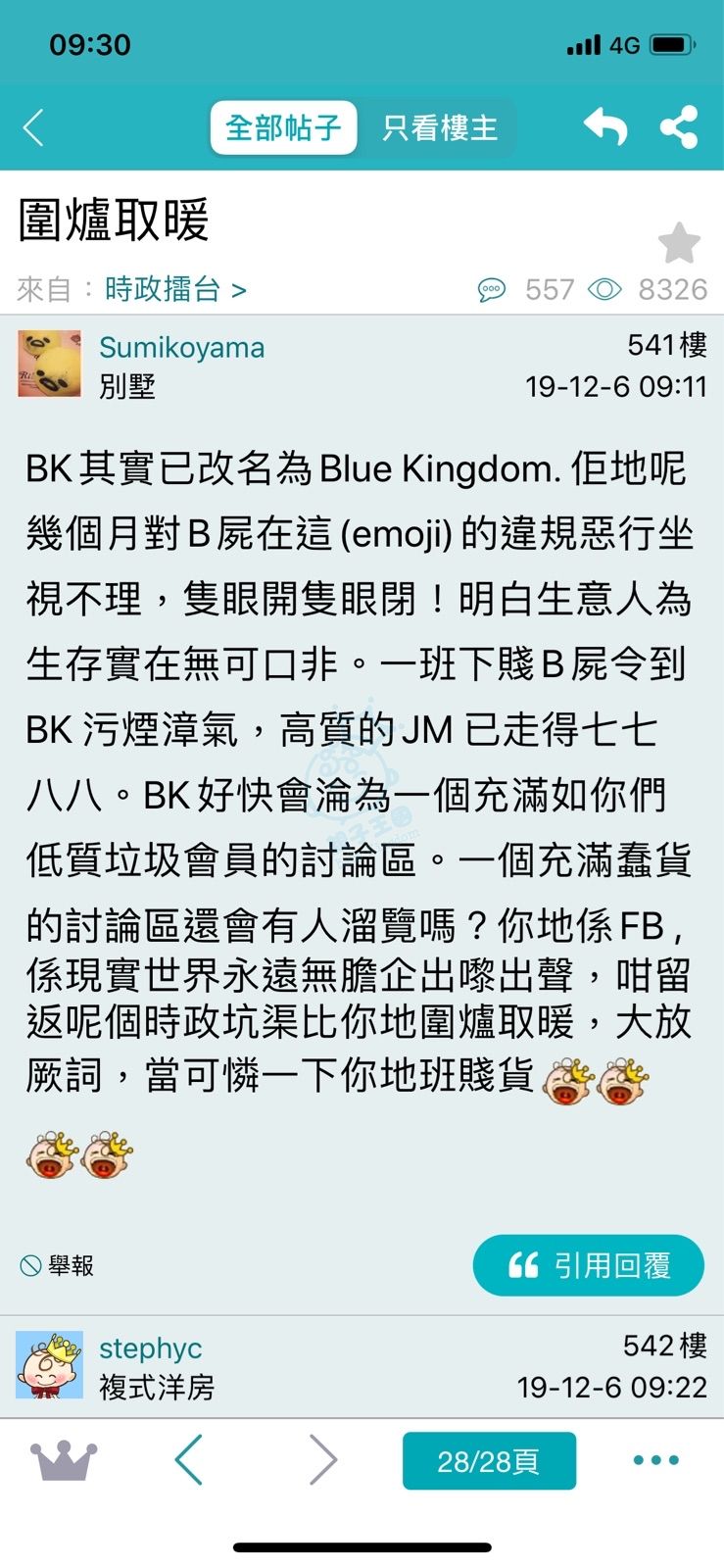Screen dimensions: 724x1568
Task: Open Sumikoyama's profile
Action: tap(181, 347)
